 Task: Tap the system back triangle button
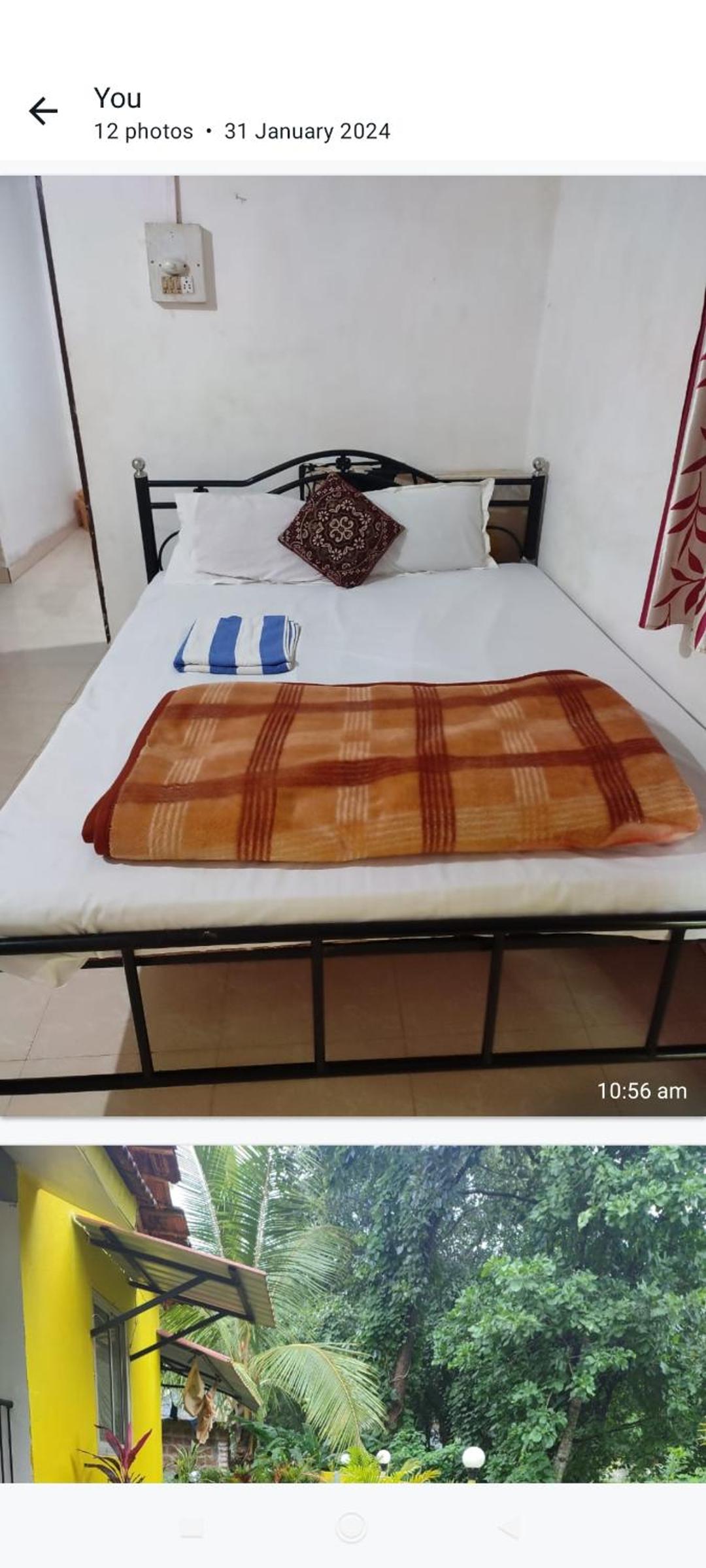(x=510, y=1527)
